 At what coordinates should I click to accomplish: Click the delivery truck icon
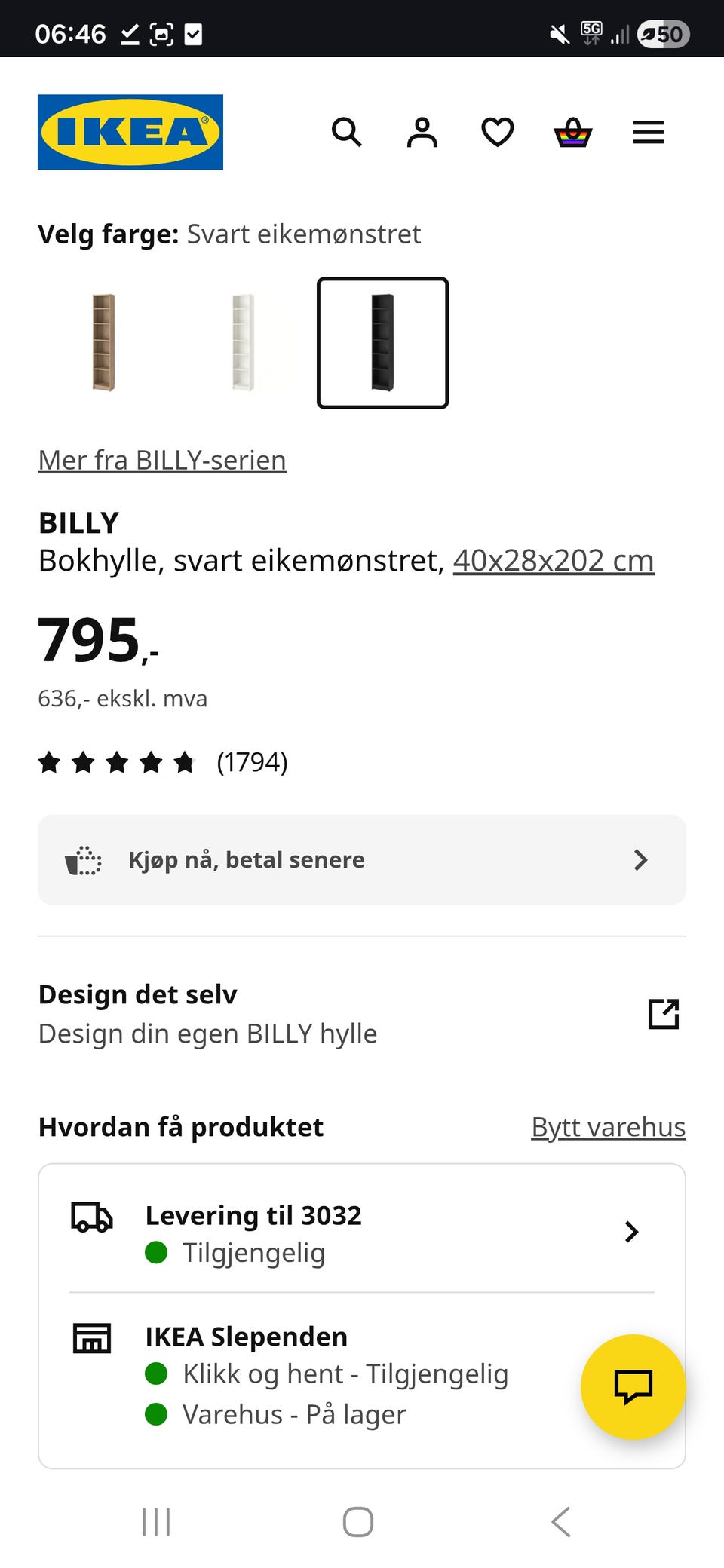[x=92, y=1217]
